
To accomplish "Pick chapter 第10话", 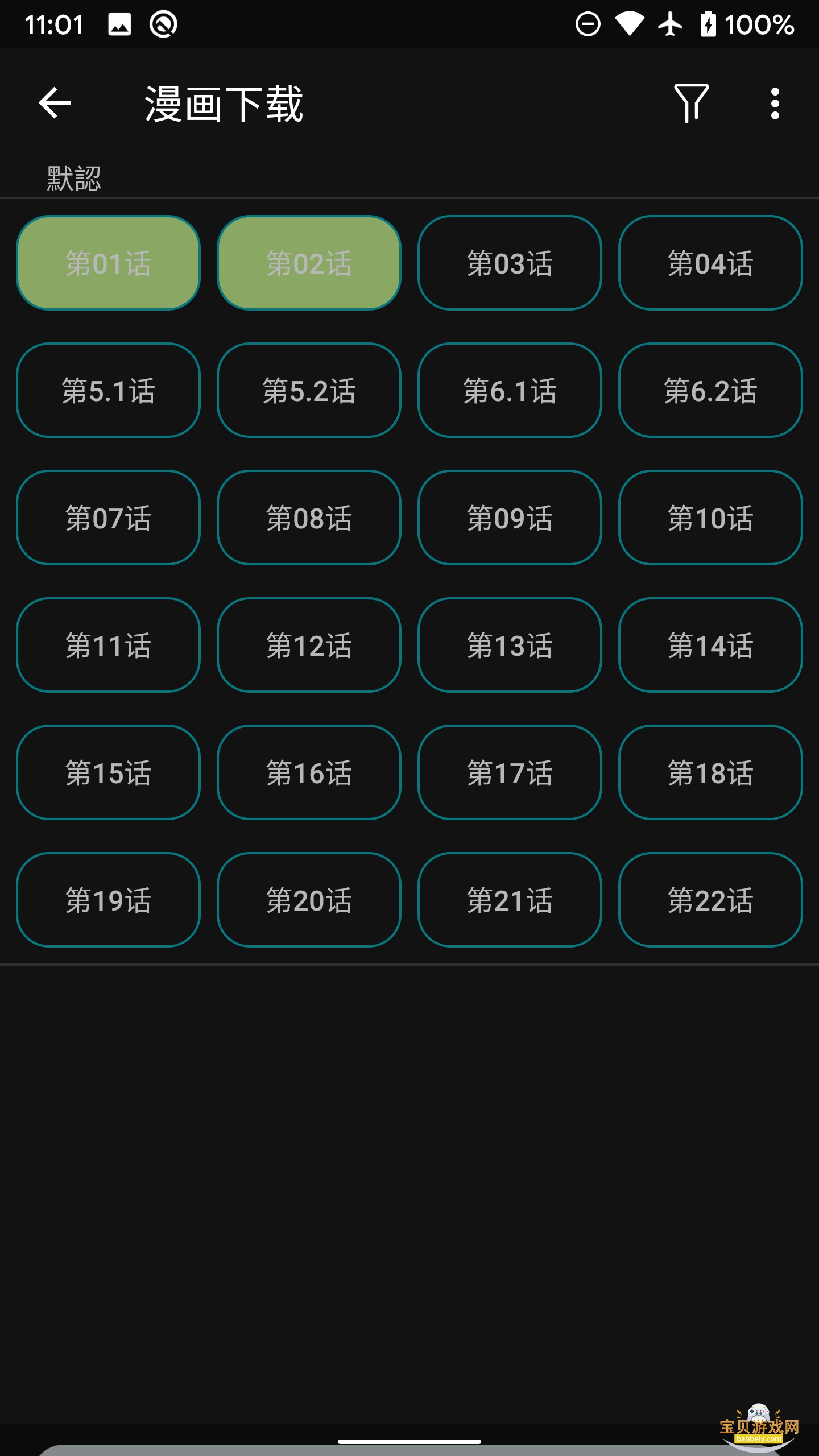I will pos(710,518).
